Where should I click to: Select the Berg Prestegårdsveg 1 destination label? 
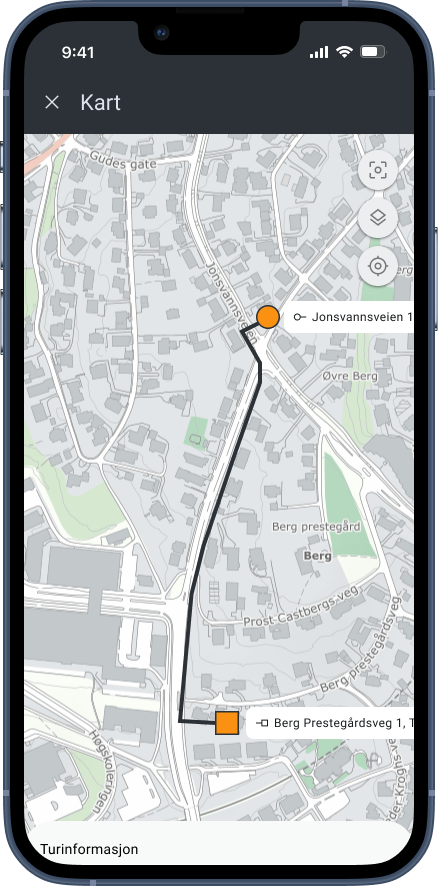click(330, 723)
